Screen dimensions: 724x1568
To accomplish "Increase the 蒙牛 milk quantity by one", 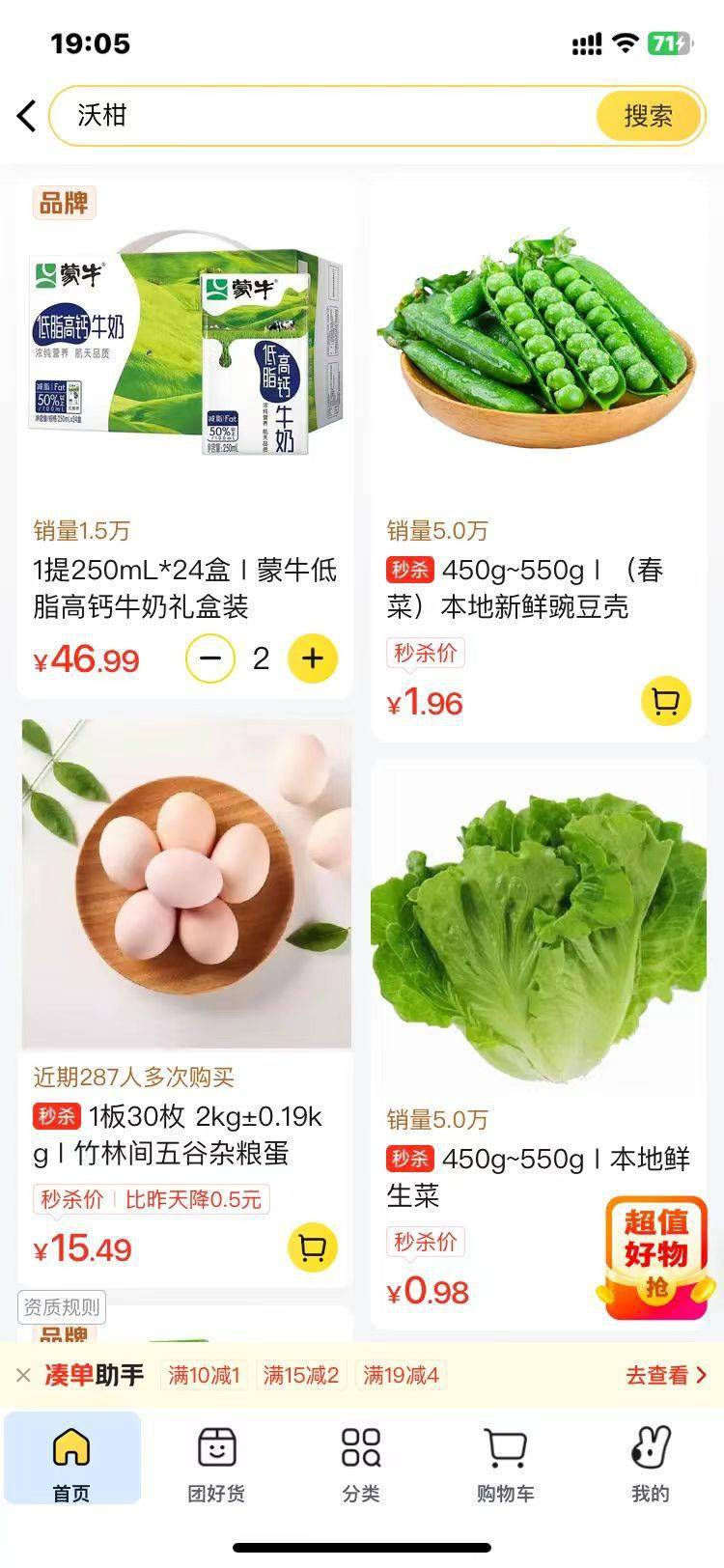I will coord(313,658).
